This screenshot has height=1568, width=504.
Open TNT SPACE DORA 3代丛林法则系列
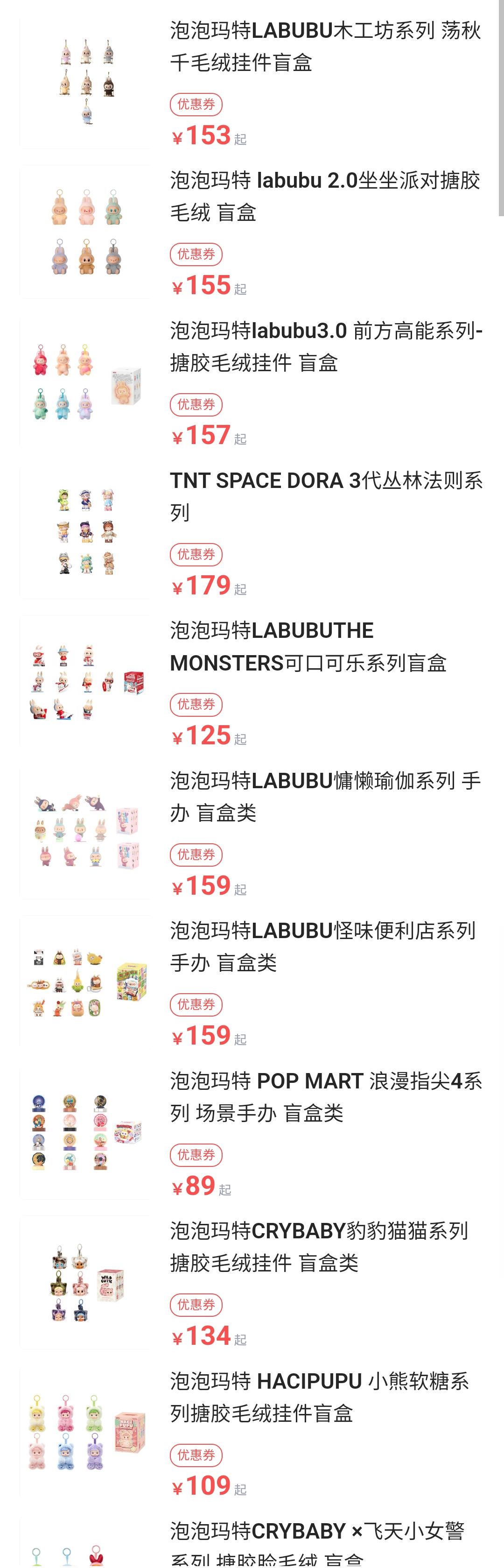(325, 496)
